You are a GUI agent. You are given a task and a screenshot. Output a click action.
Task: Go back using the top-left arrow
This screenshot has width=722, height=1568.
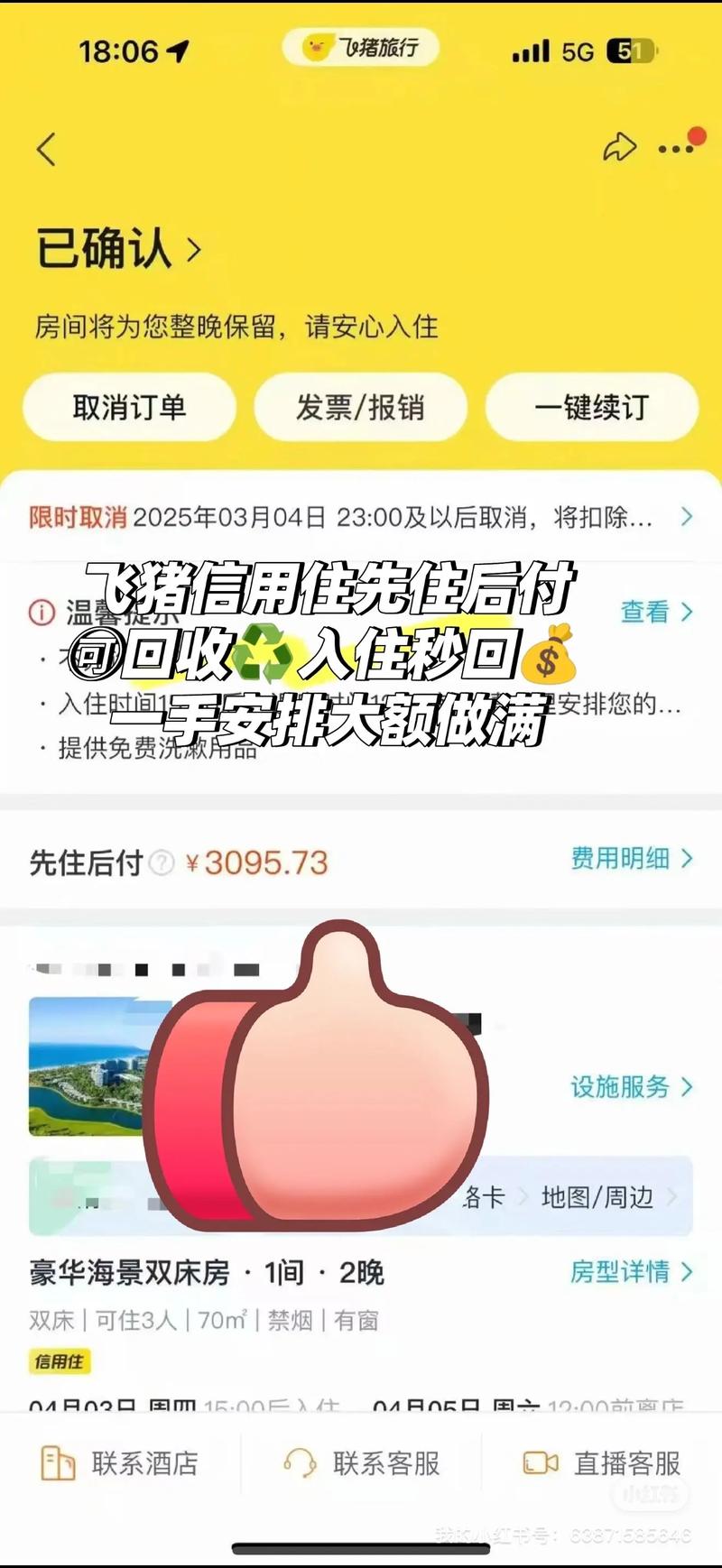coord(47,150)
